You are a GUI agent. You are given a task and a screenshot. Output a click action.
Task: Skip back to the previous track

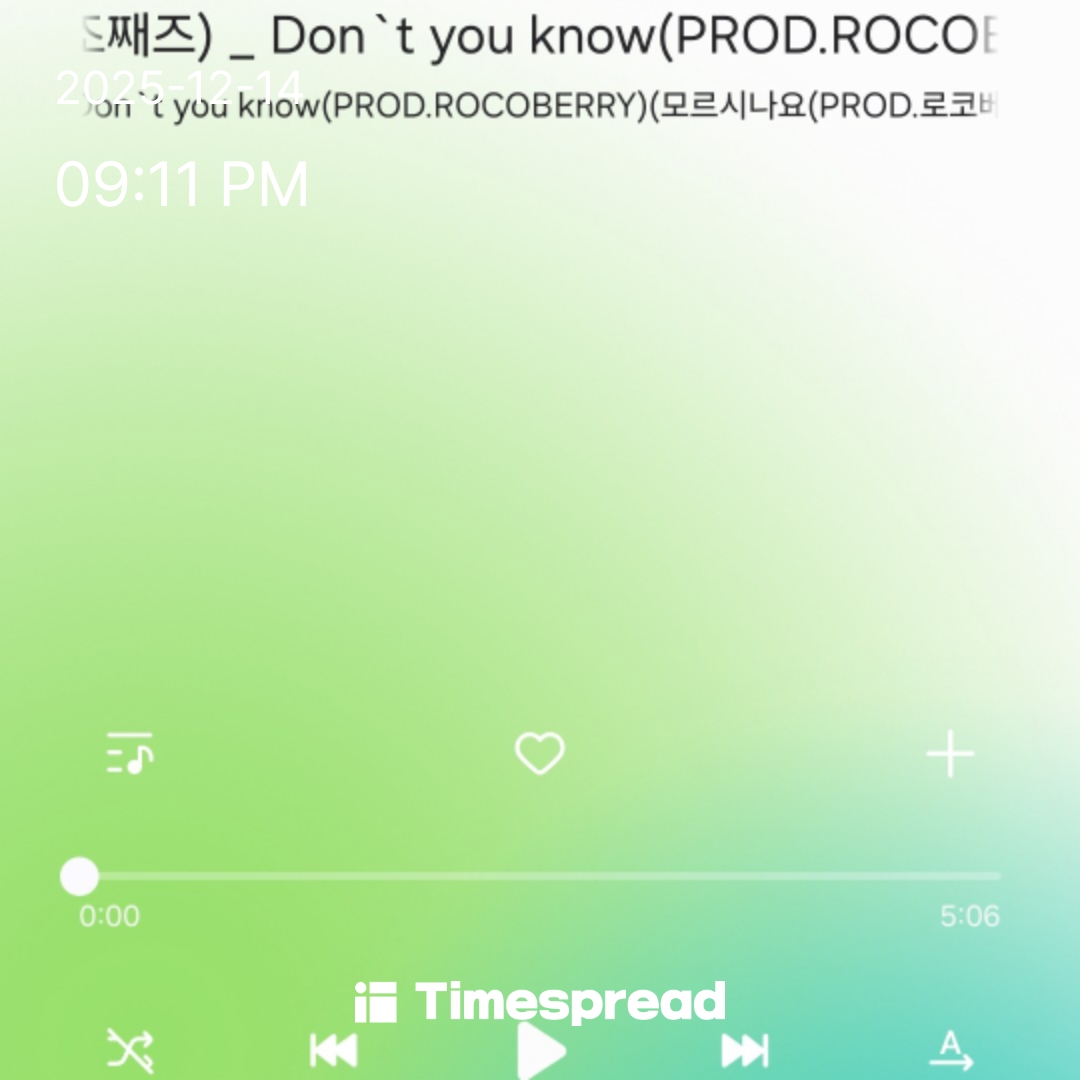click(x=333, y=1051)
